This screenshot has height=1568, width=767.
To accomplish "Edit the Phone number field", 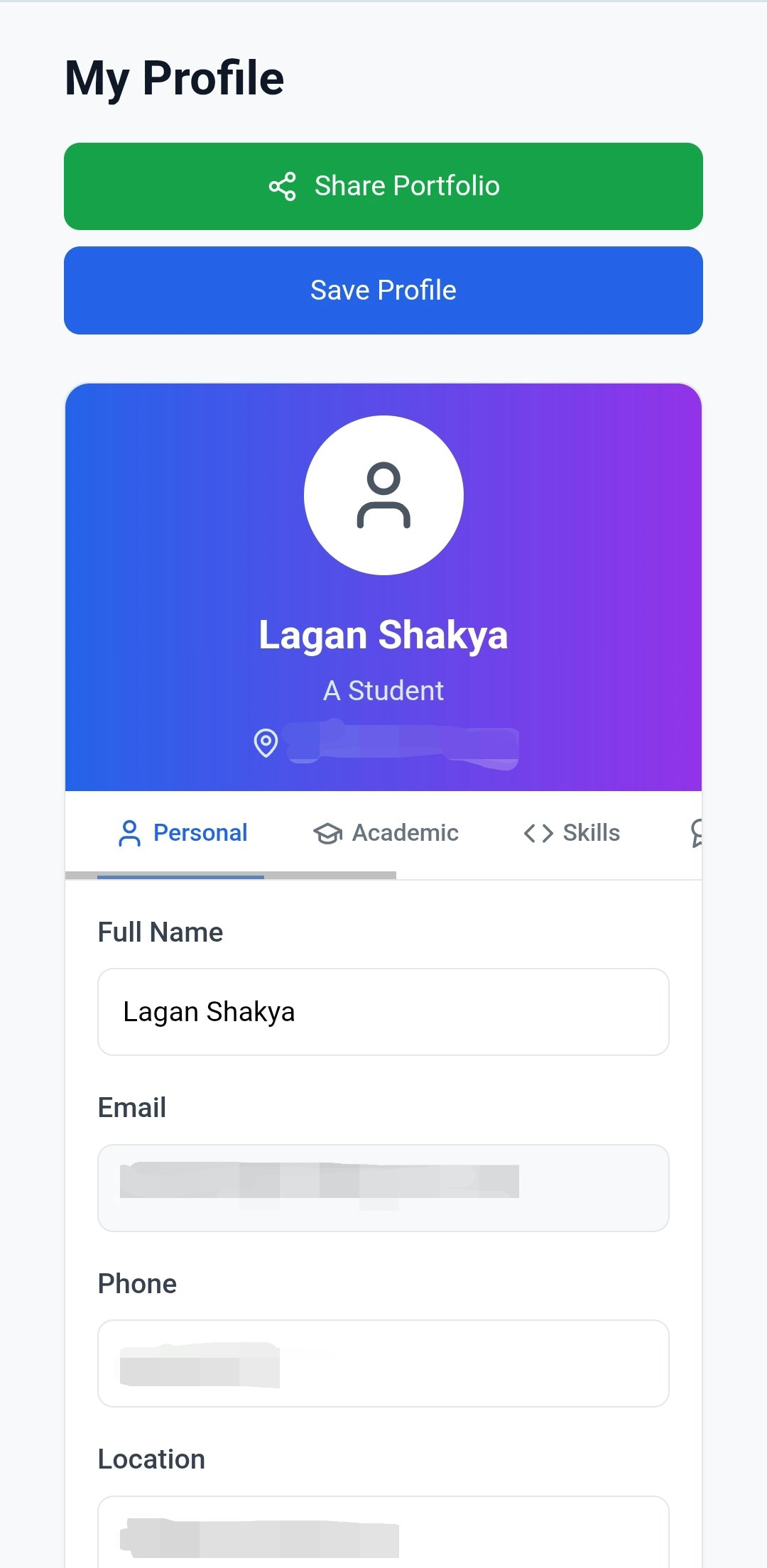I will [x=383, y=1363].
